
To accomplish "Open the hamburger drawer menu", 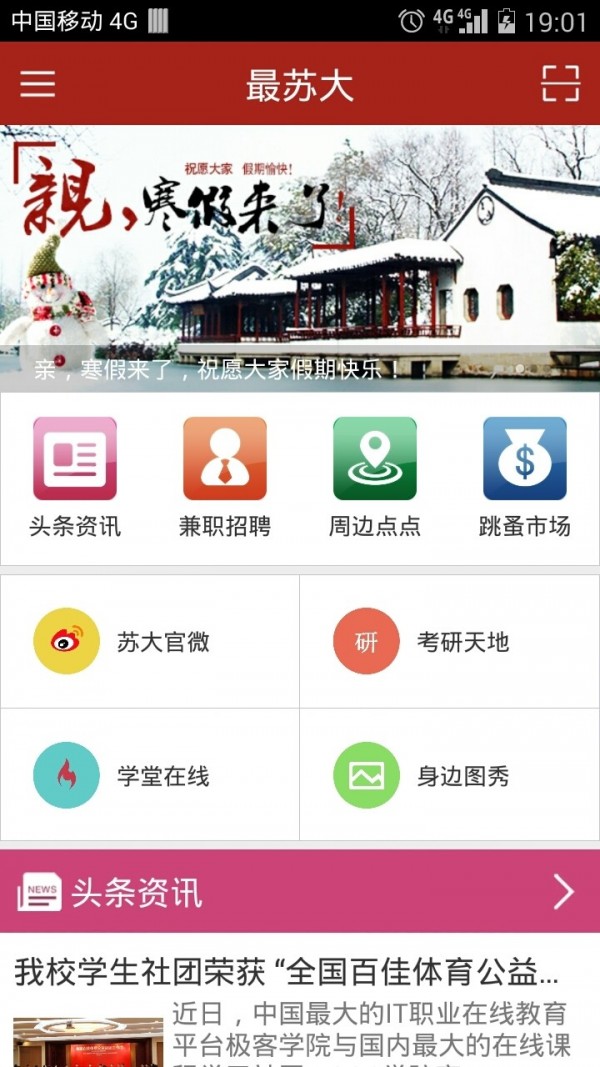I will (x=38, y=84).
